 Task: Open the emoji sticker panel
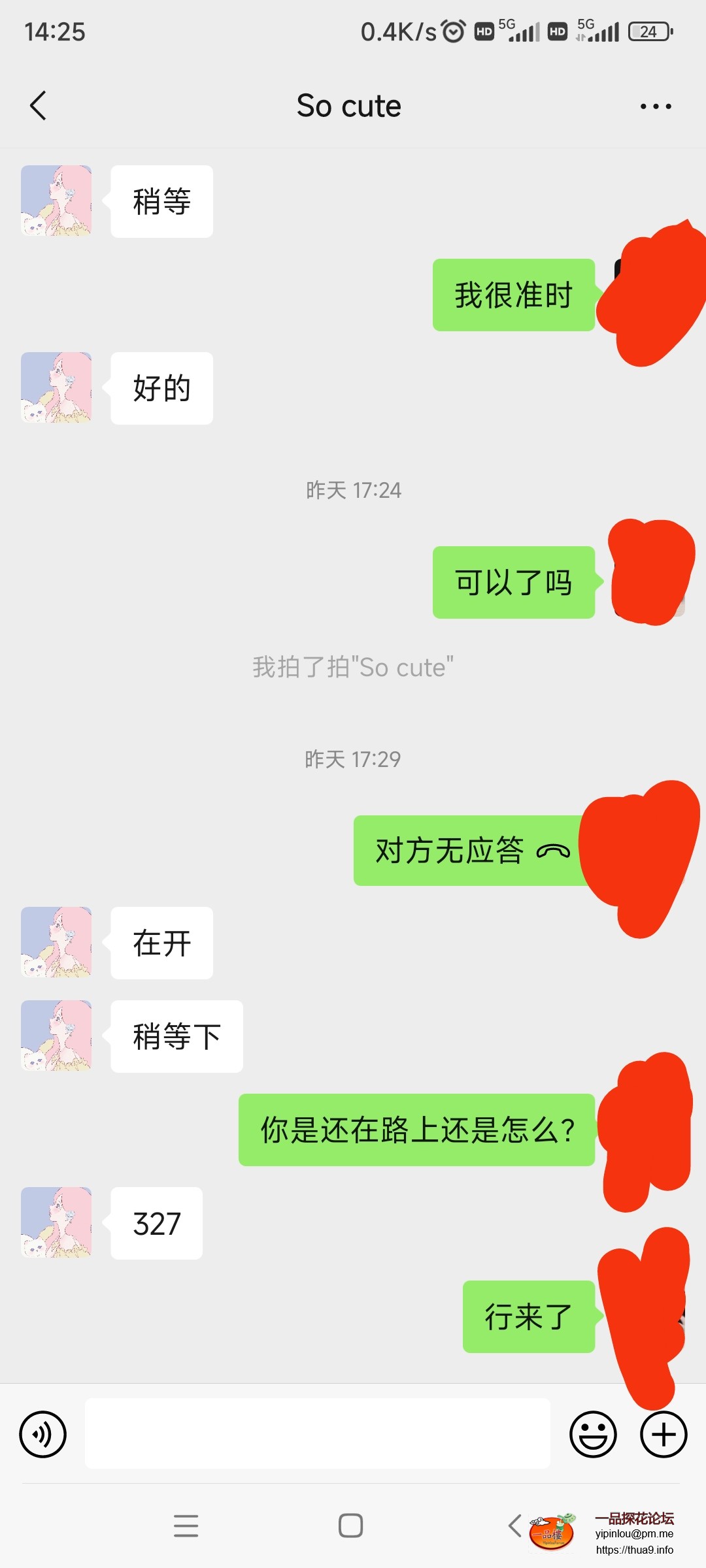[x=593, y=1434]
